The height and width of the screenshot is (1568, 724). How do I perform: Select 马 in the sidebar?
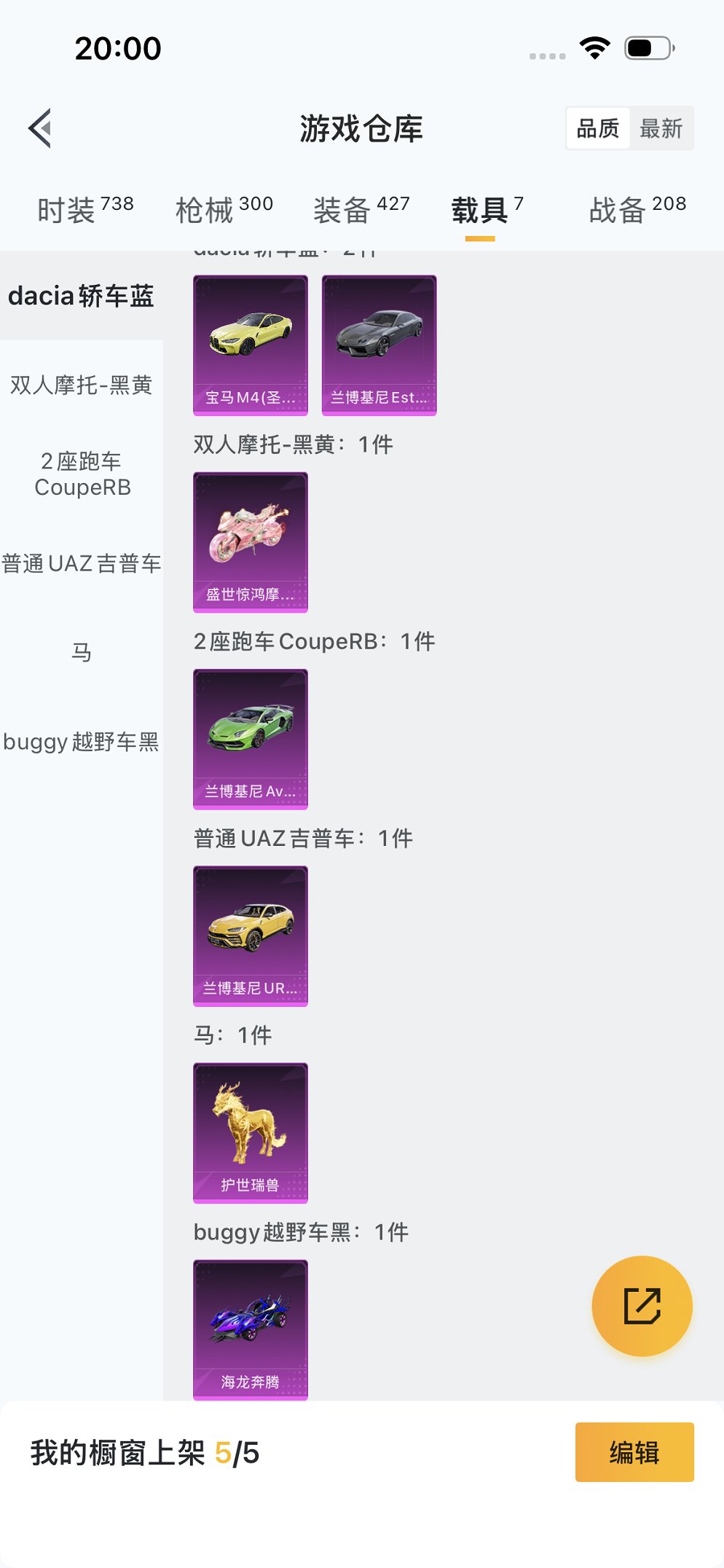pyautogui.click(x=82, y=652)
